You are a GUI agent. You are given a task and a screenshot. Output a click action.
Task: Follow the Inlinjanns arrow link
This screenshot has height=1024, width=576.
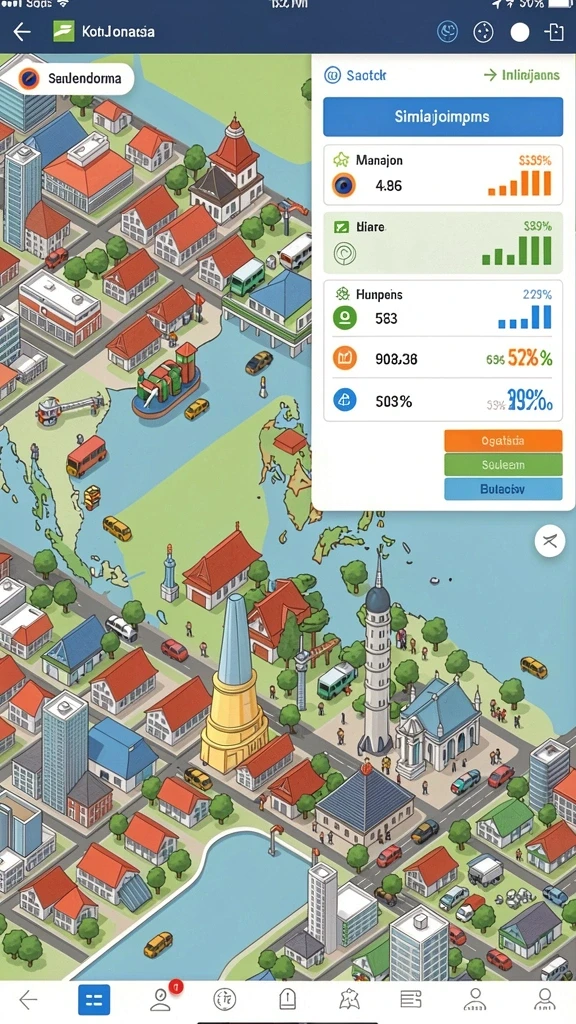click(x=522, y=75)
